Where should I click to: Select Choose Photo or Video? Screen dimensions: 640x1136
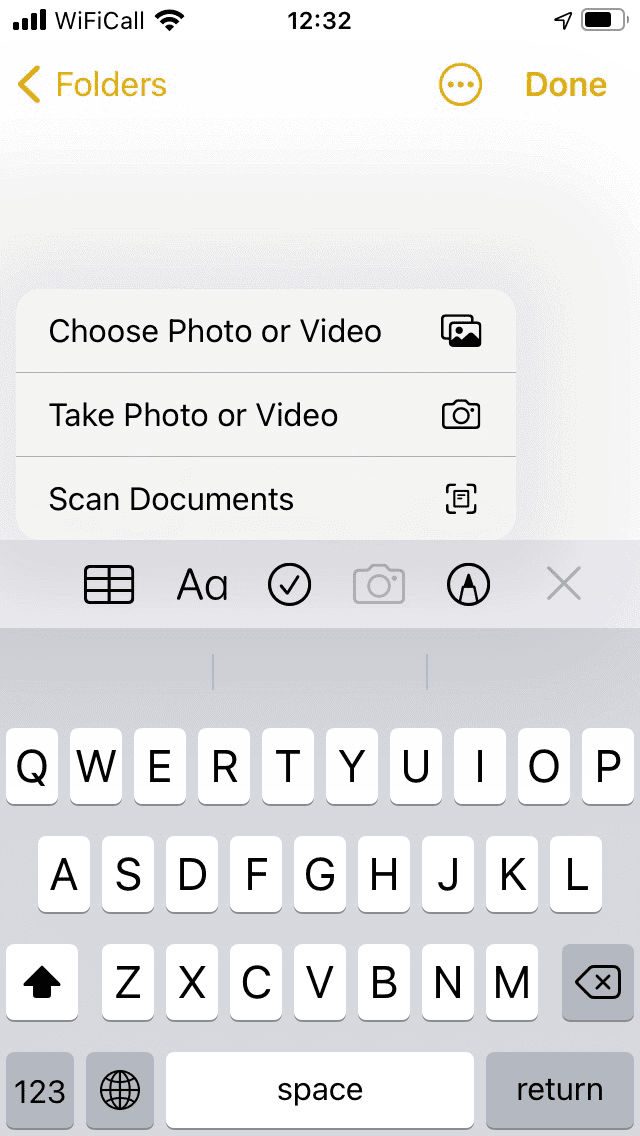[x=265, y=331]
